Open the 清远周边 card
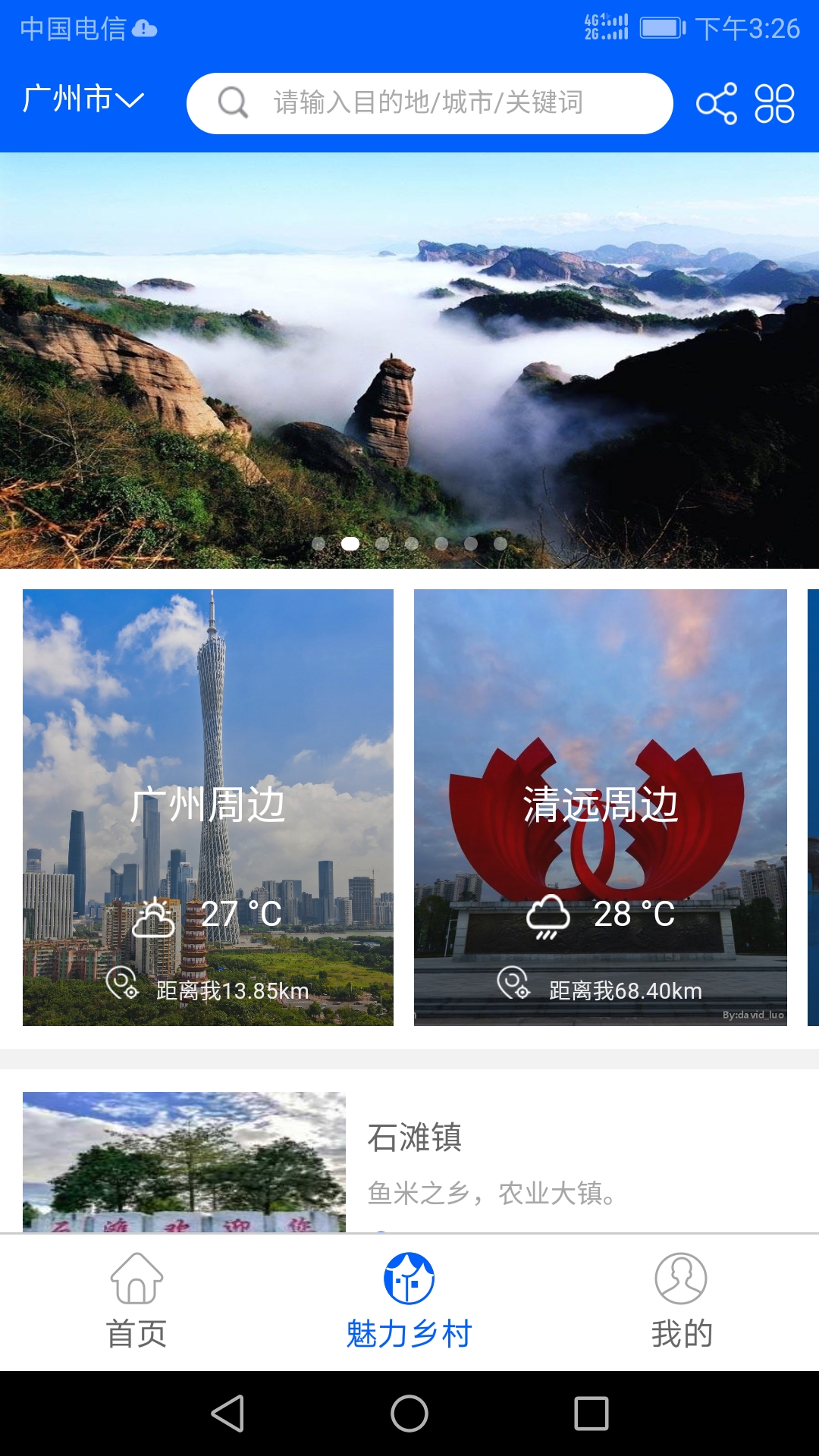Image resolution: width=819 pixels, height=1456 pixels. [x=600, y=807]
